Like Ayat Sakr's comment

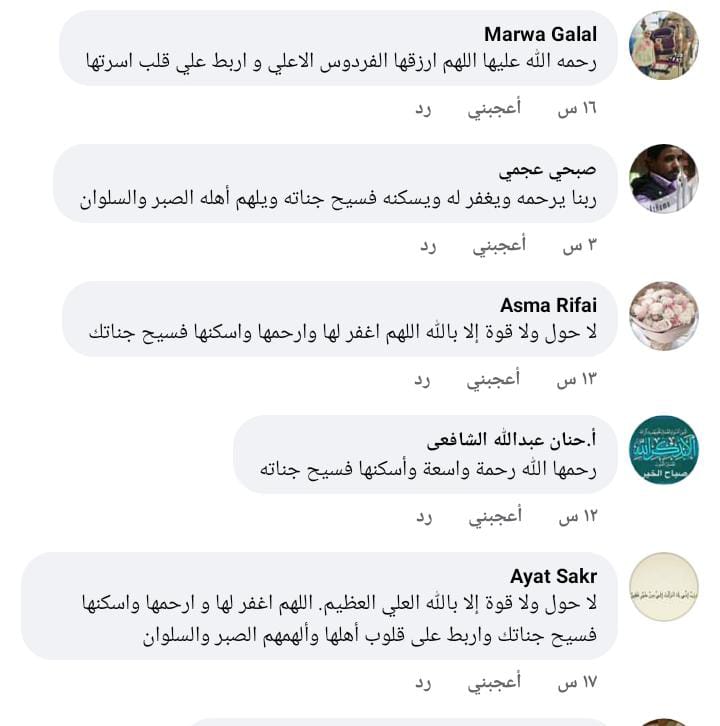coord(495,682)
